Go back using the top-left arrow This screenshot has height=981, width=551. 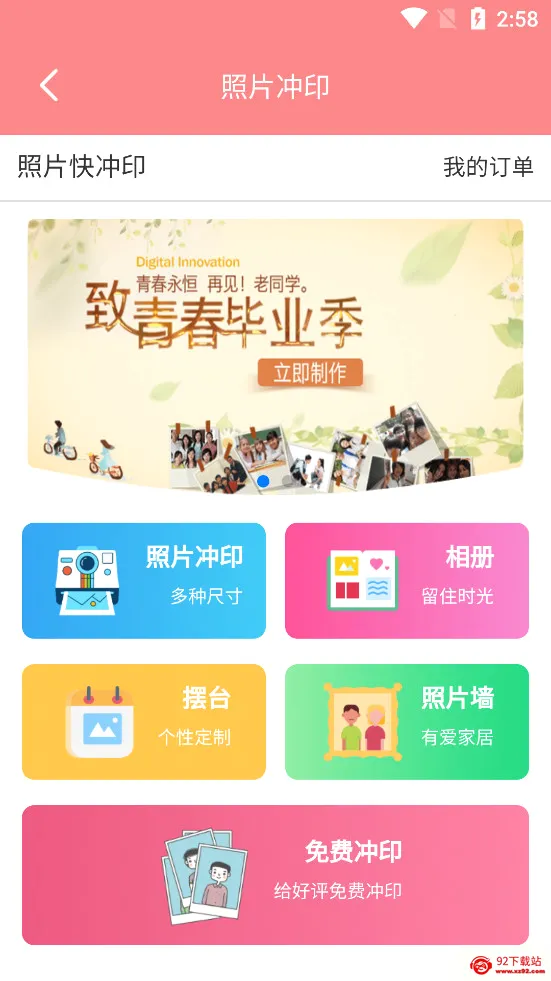pos(49,85)
